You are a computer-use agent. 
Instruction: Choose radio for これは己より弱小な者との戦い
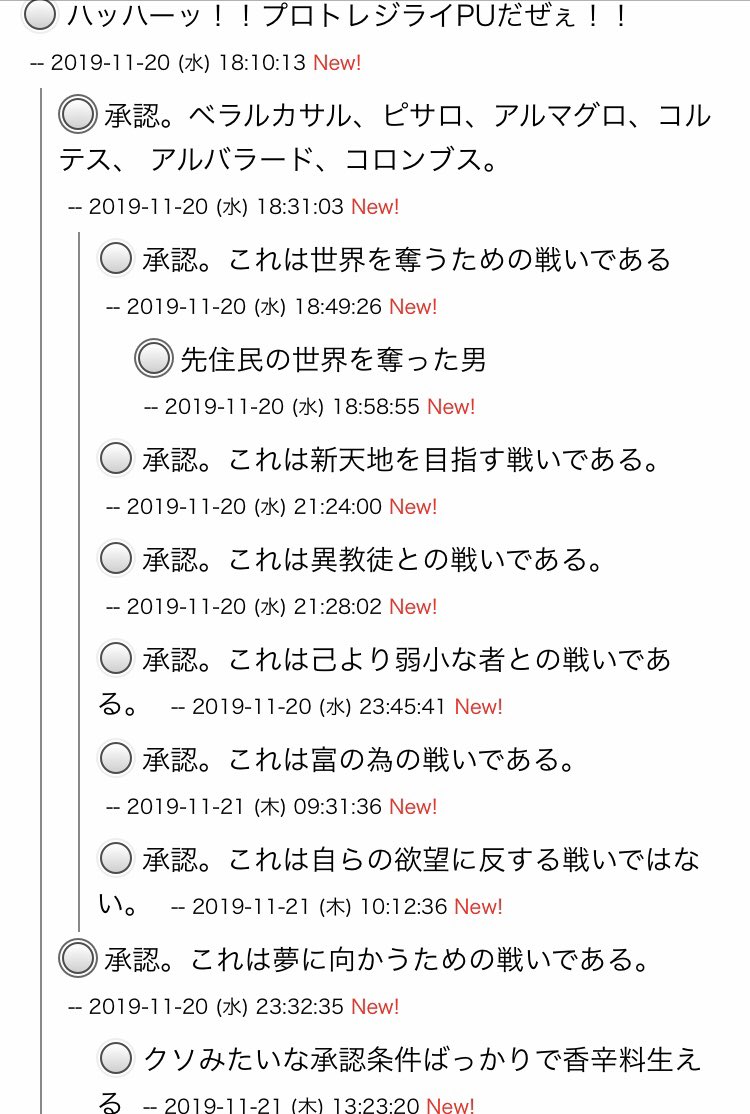click(x=116, y=659)
